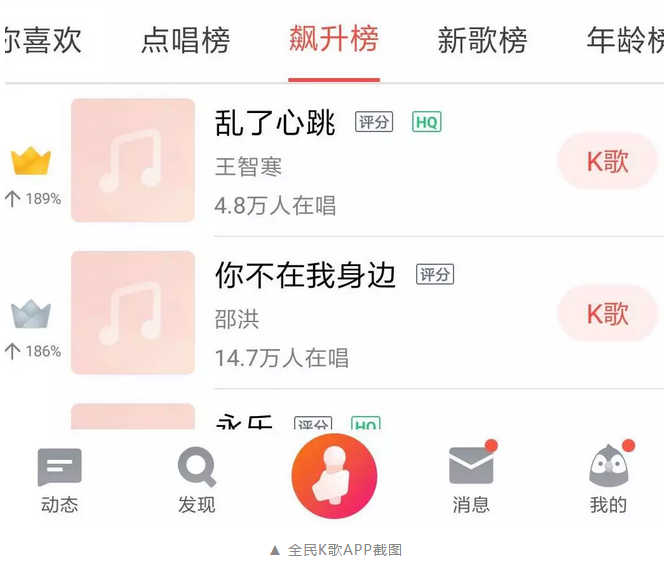
Task: Open the 消息 tab
Action: (x=471, y=481)
